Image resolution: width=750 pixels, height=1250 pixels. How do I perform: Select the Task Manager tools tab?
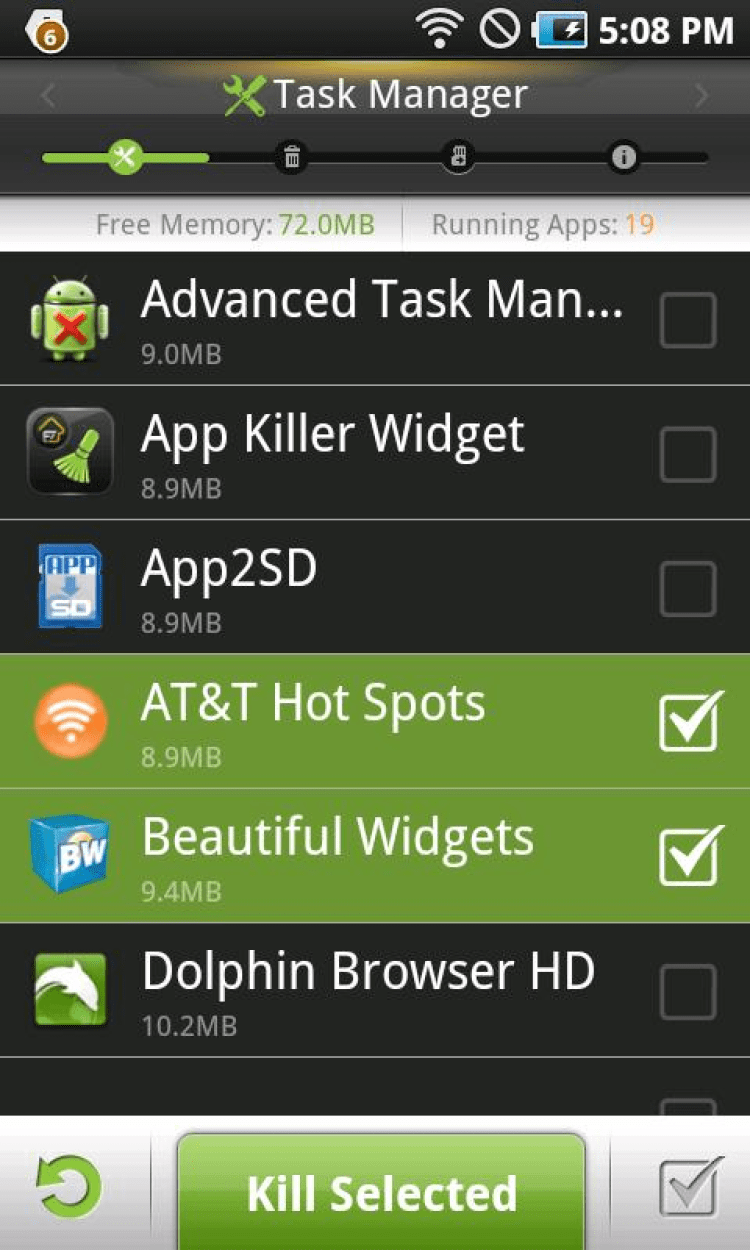point(125,157)
